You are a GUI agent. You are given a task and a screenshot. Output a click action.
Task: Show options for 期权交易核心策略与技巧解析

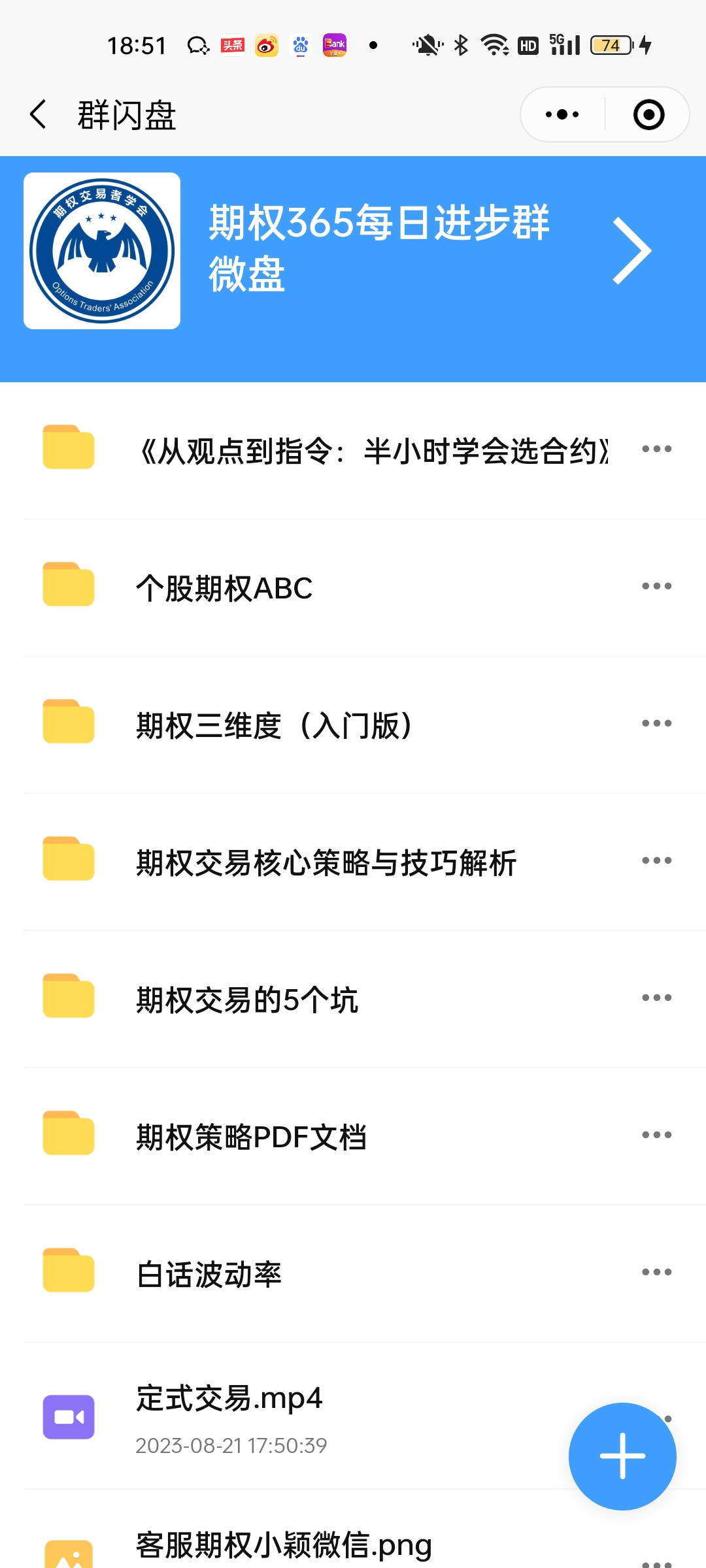tap(656, 860)
